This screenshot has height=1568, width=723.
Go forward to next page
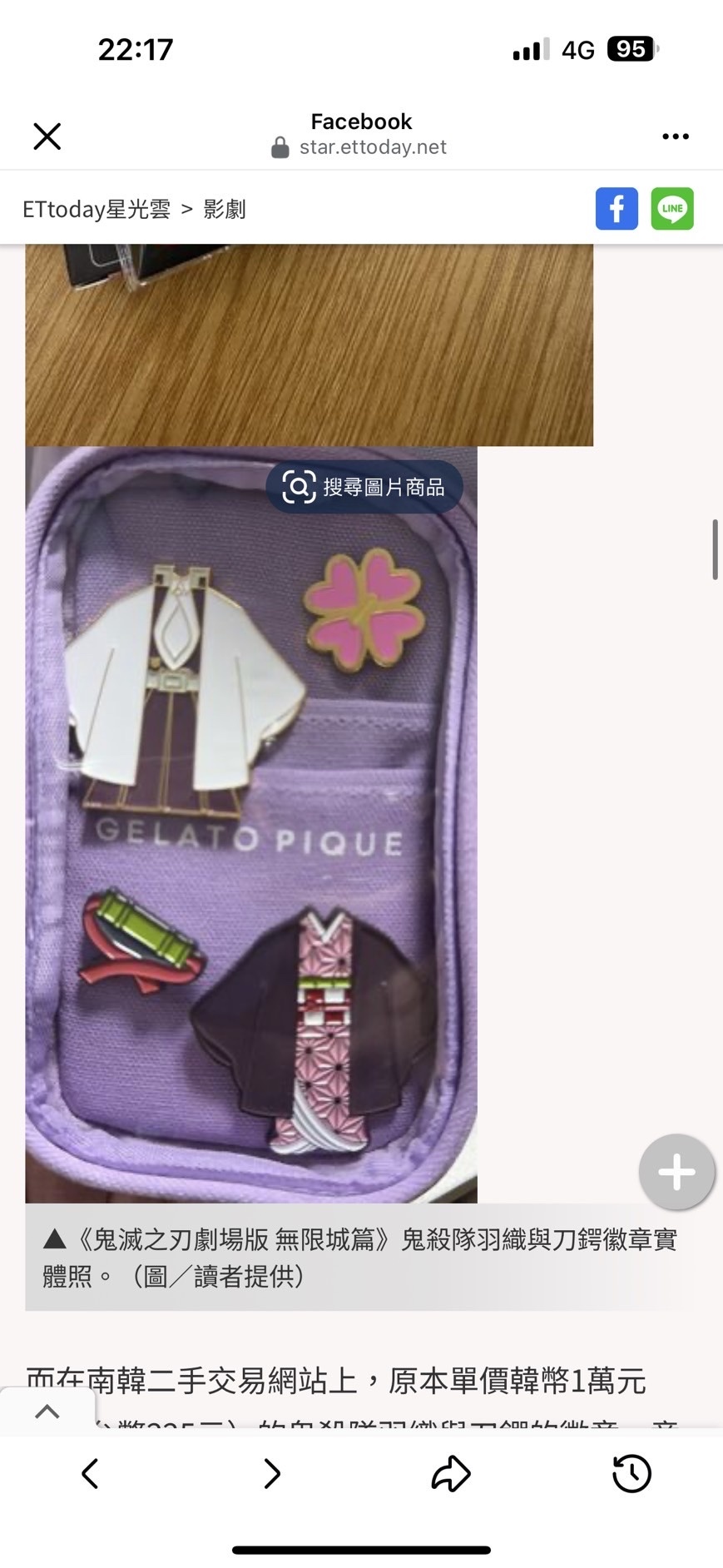point(271,1474)
